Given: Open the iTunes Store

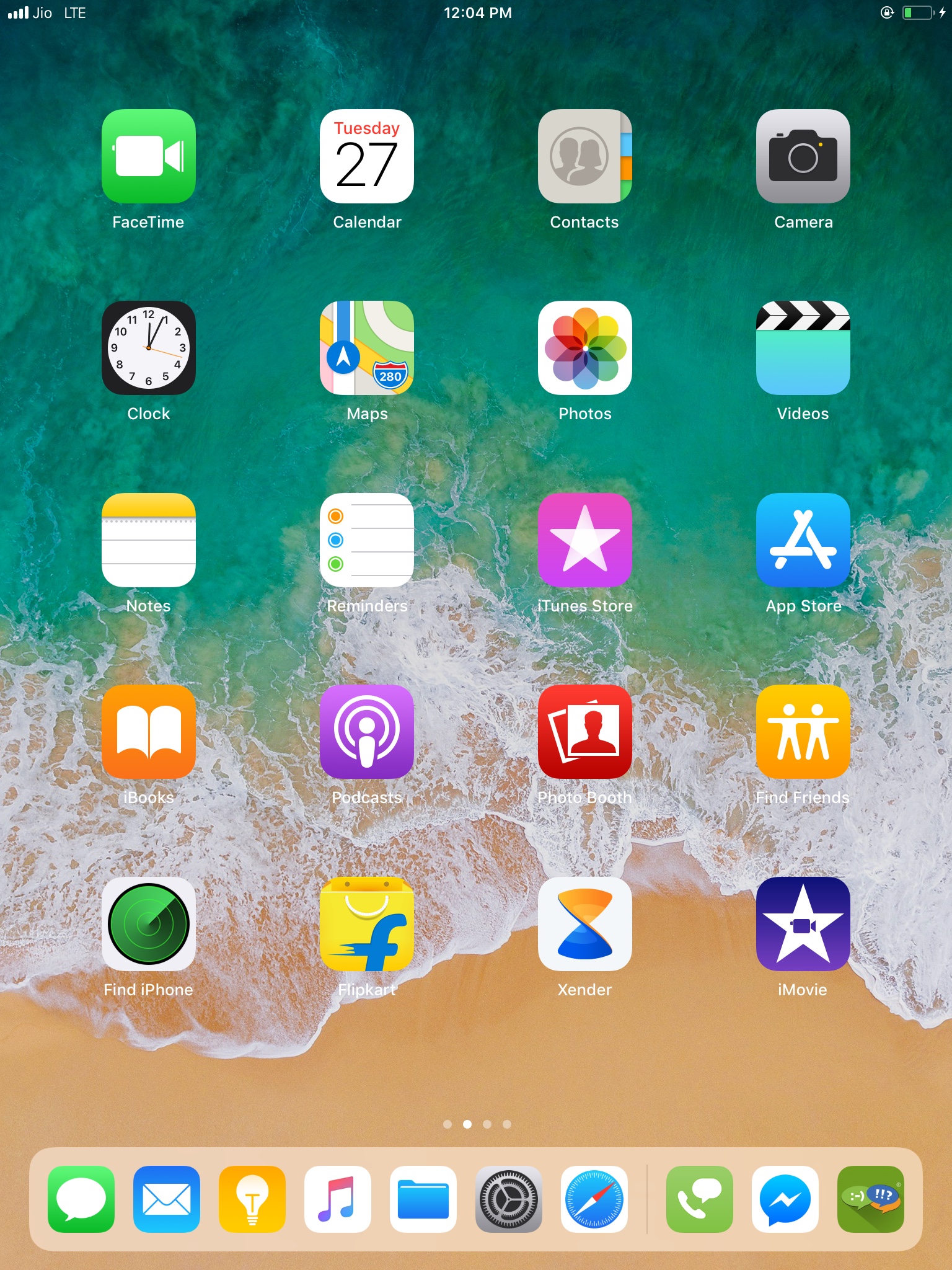Looking at the screenshot, I should [584, 540].
